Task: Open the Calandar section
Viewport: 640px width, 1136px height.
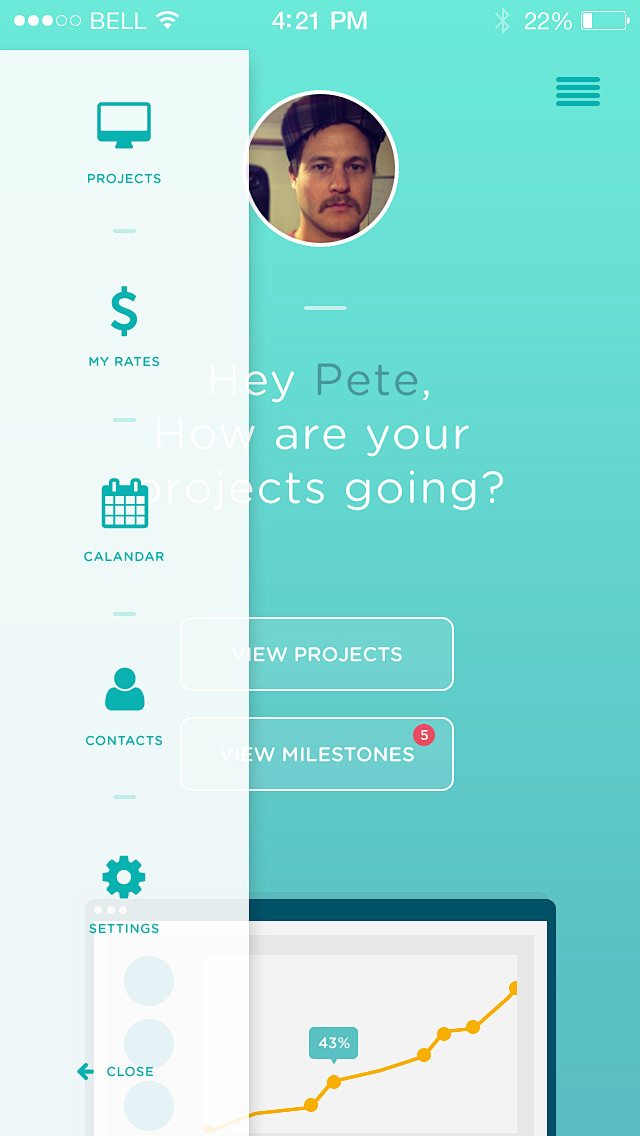Action: click(x=124, y=520)
